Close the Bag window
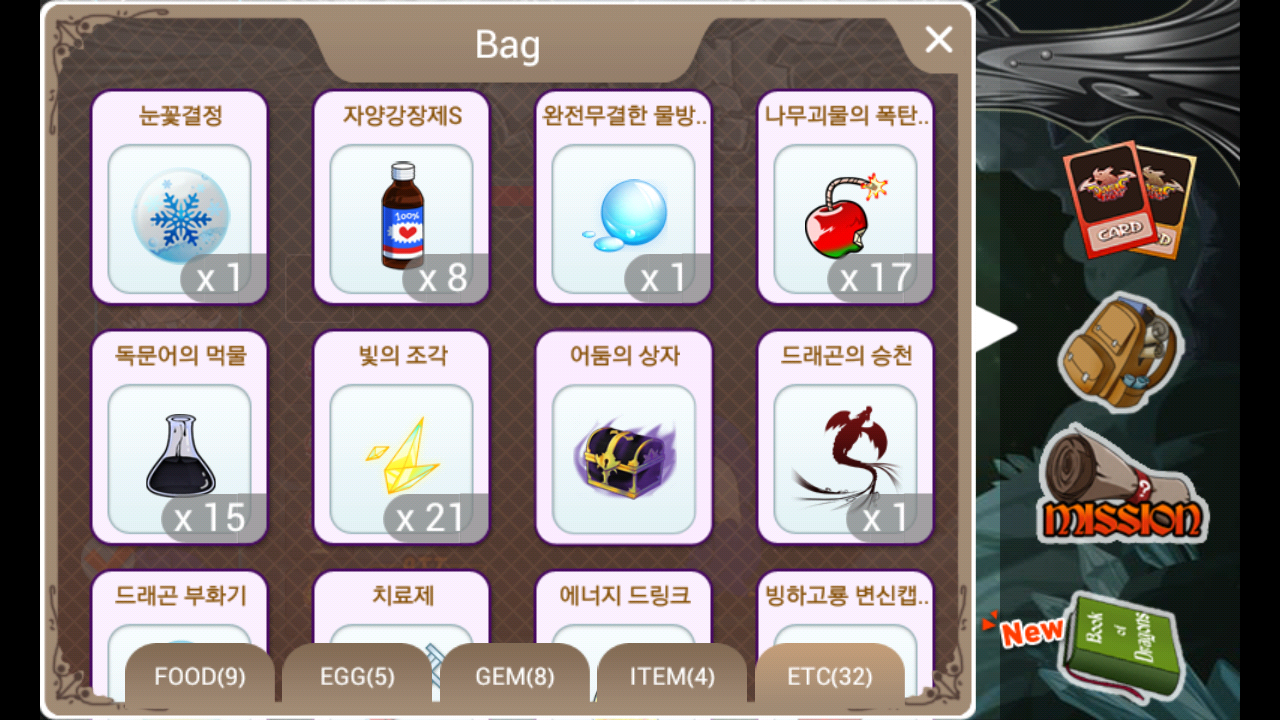Screen dimensions: 1280x720 pos(938,40)
